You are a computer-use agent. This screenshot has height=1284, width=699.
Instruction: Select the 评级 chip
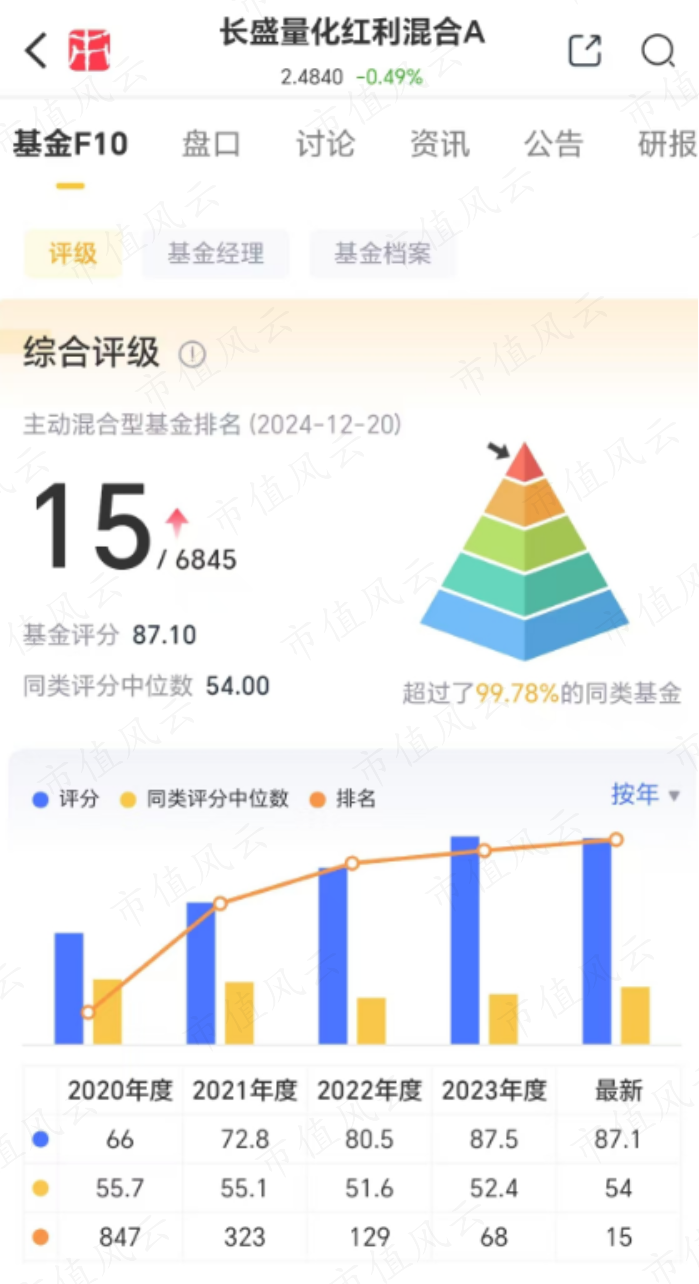(73, 254)
